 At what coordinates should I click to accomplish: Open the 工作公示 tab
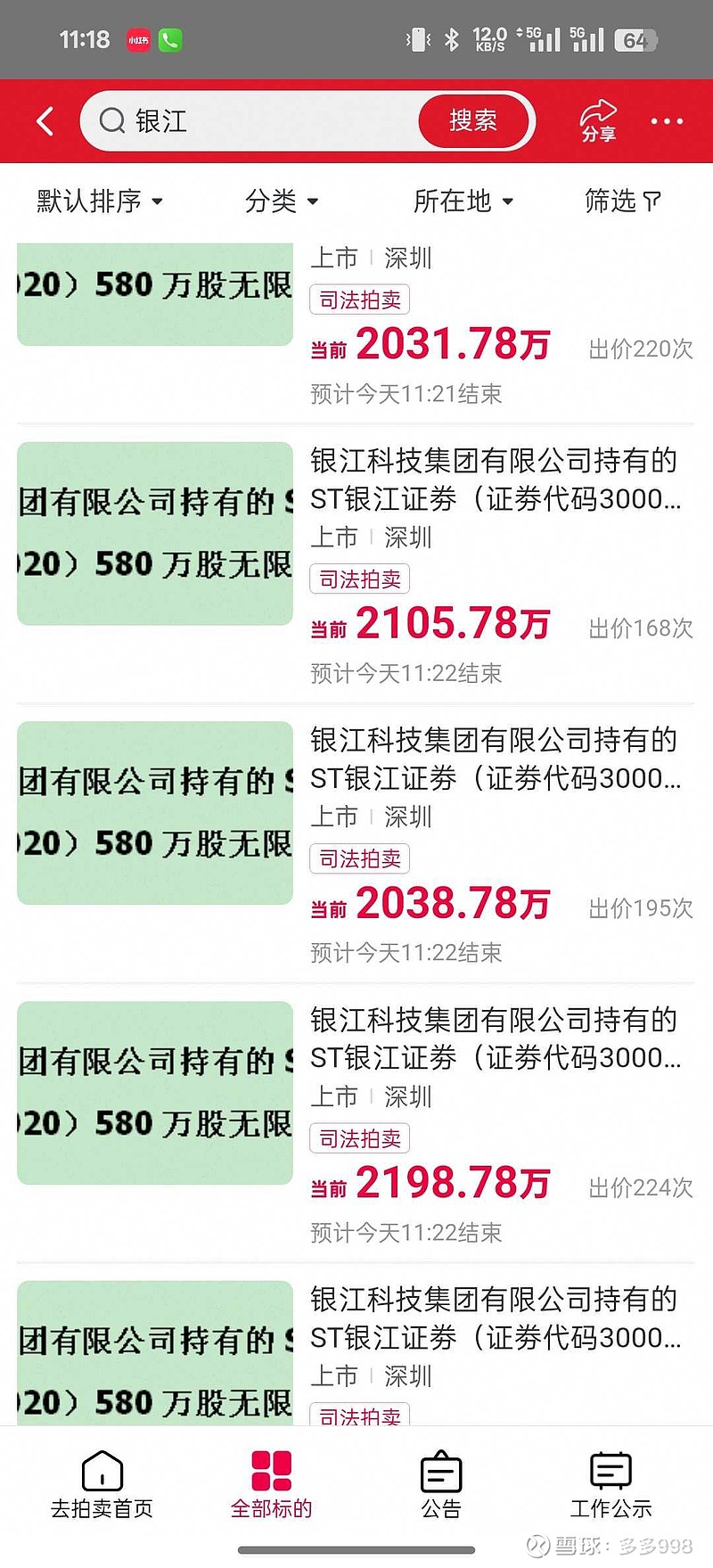pos(611,1484)
